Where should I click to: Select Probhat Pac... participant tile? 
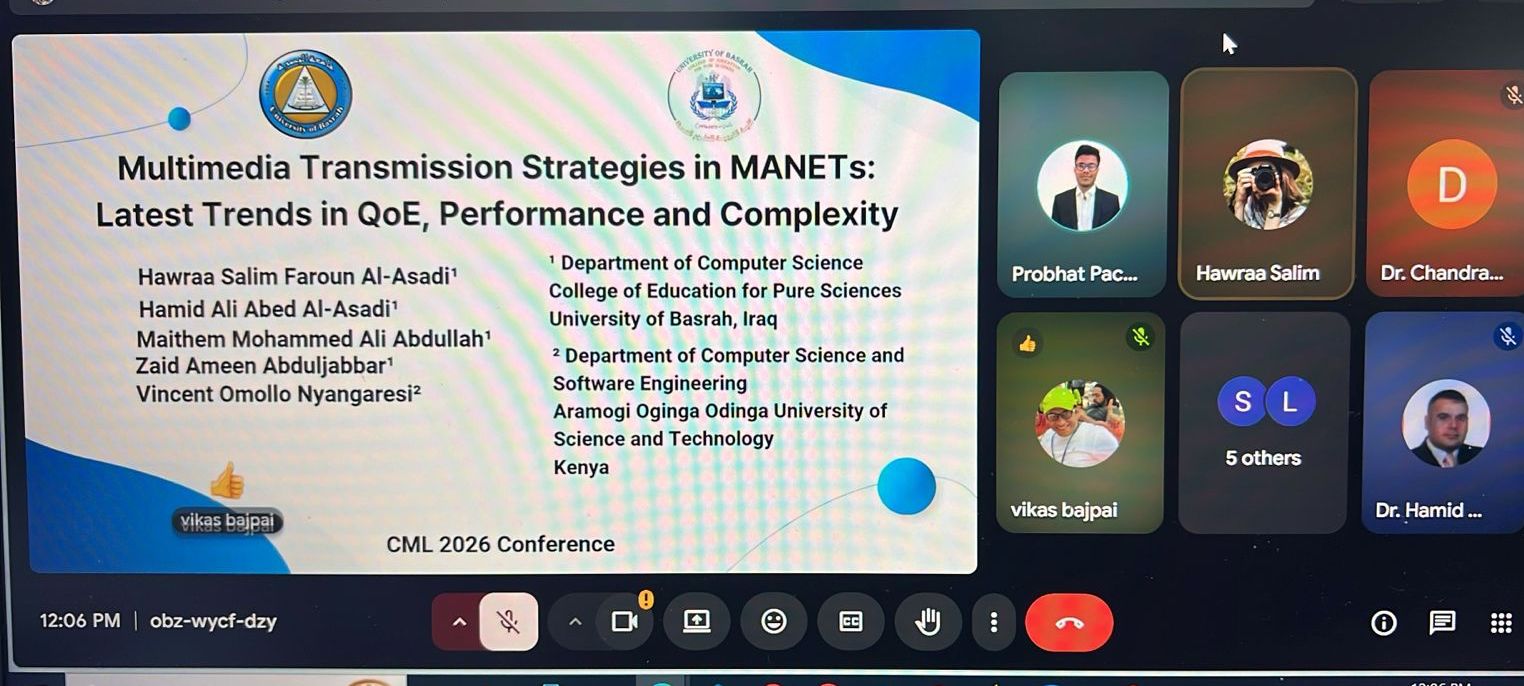point(1083,185)
